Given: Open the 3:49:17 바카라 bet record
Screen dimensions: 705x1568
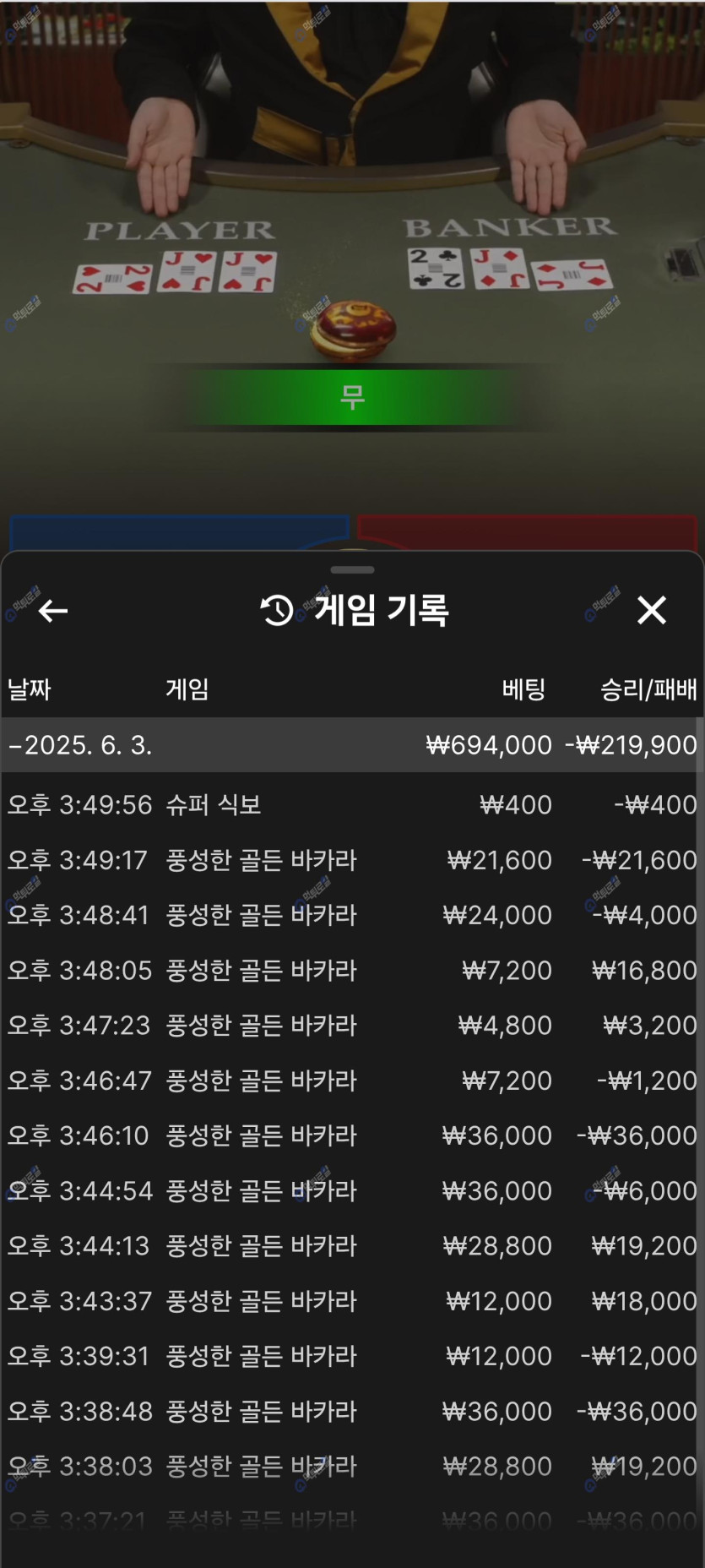Looking at the screenshot, I should [x=352, y=860].
